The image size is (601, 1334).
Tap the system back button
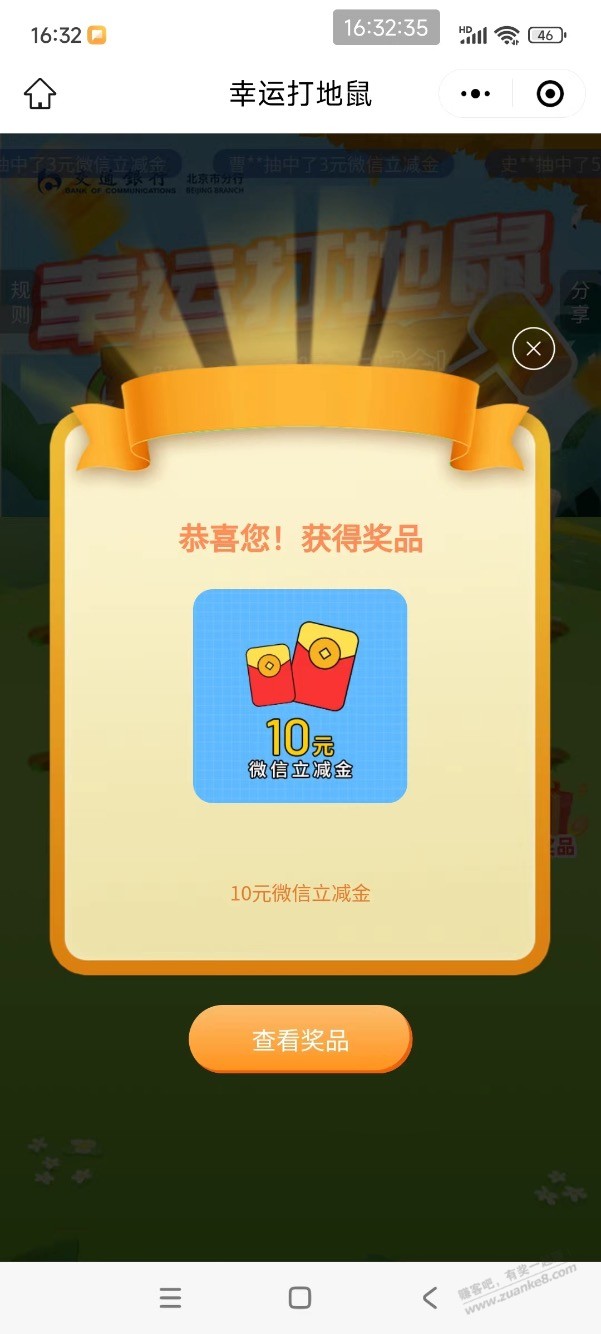point(430,1298)
